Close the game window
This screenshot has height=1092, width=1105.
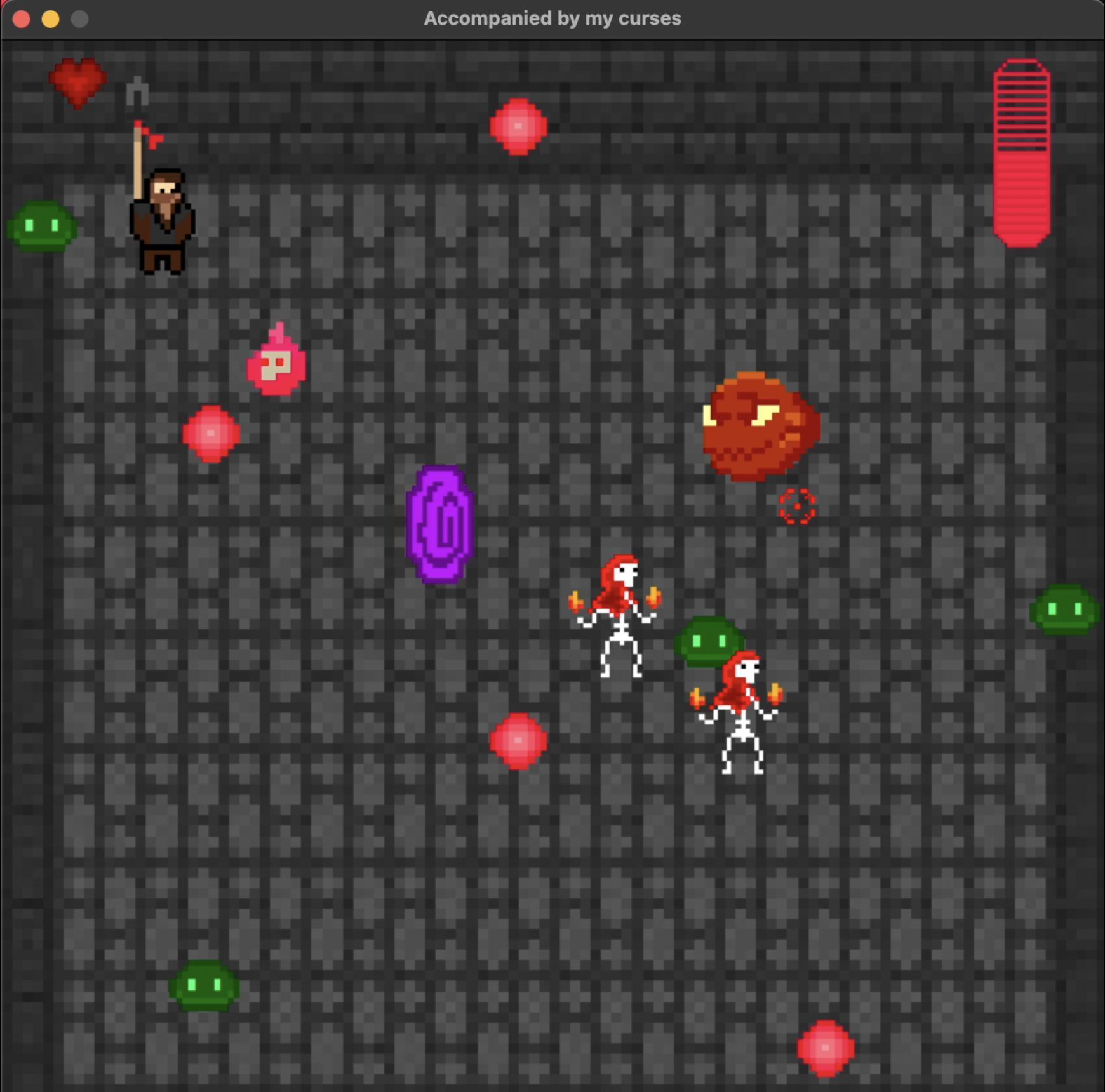[21, 19]
